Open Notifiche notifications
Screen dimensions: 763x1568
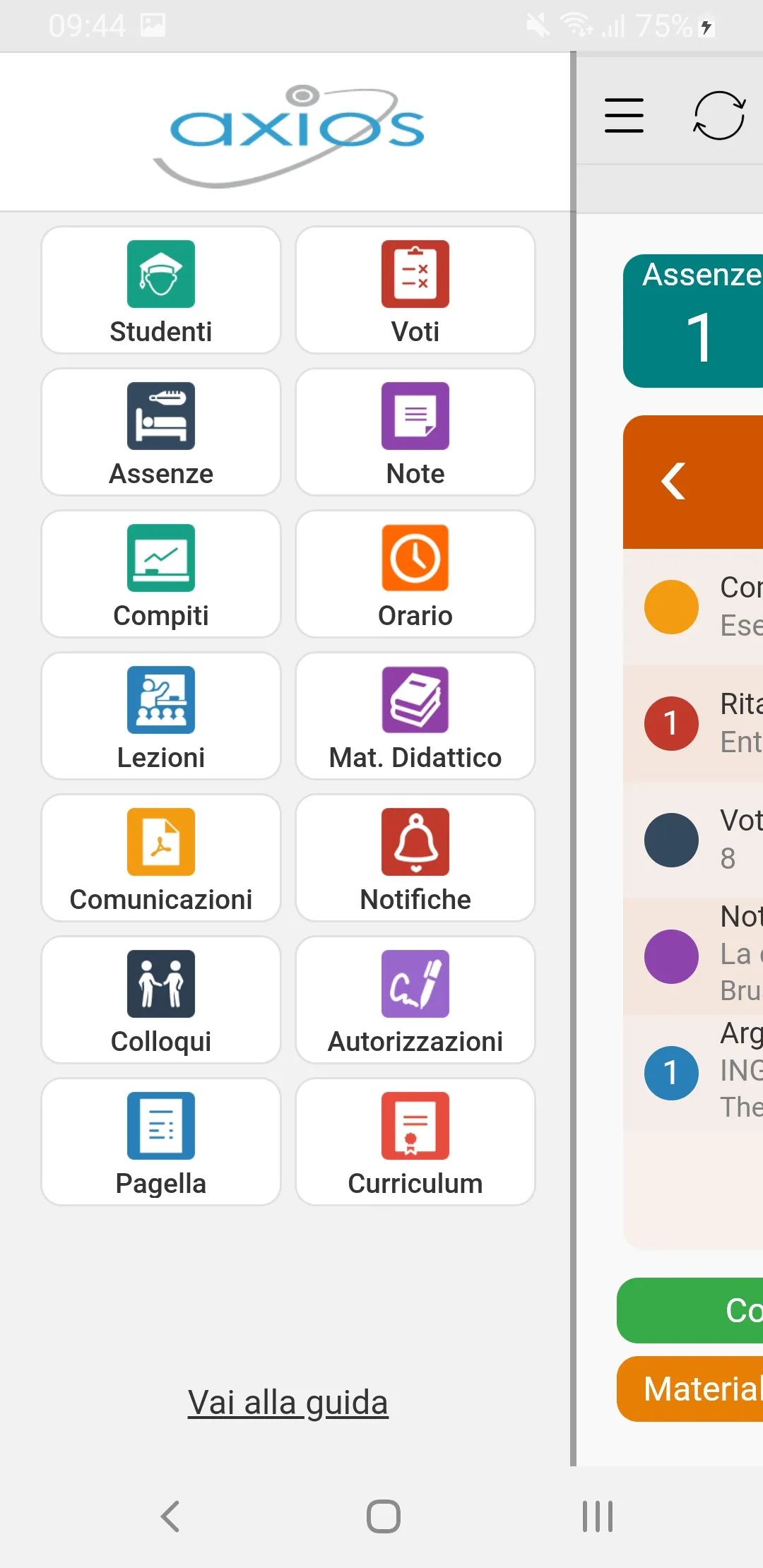click(x=415, y=858)
